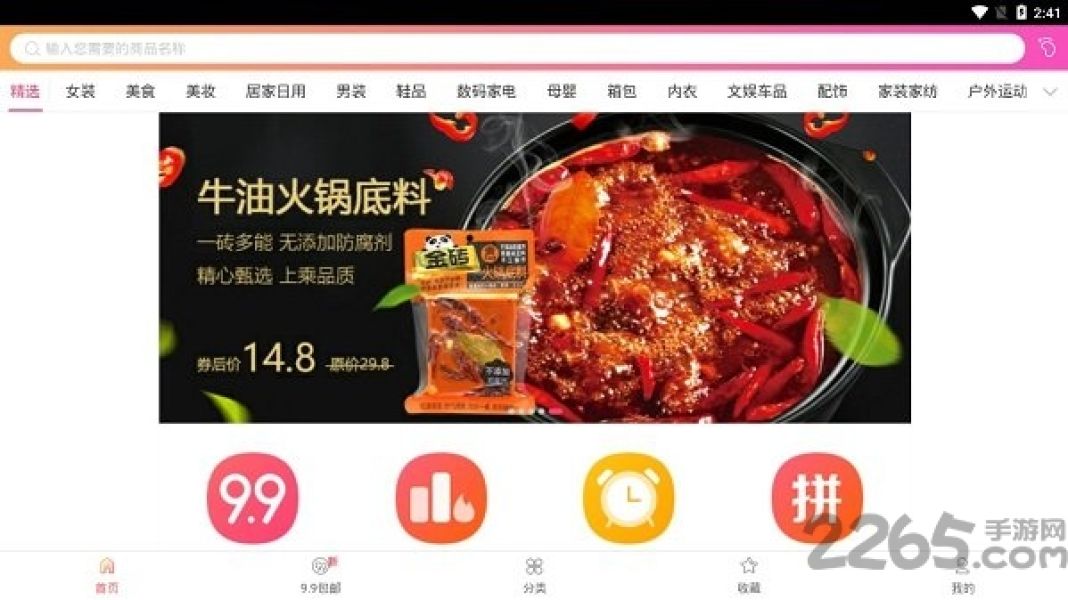Open the hot ranking chart shortcut
The height and width of the screenshot is (600, 1068).
441,498
